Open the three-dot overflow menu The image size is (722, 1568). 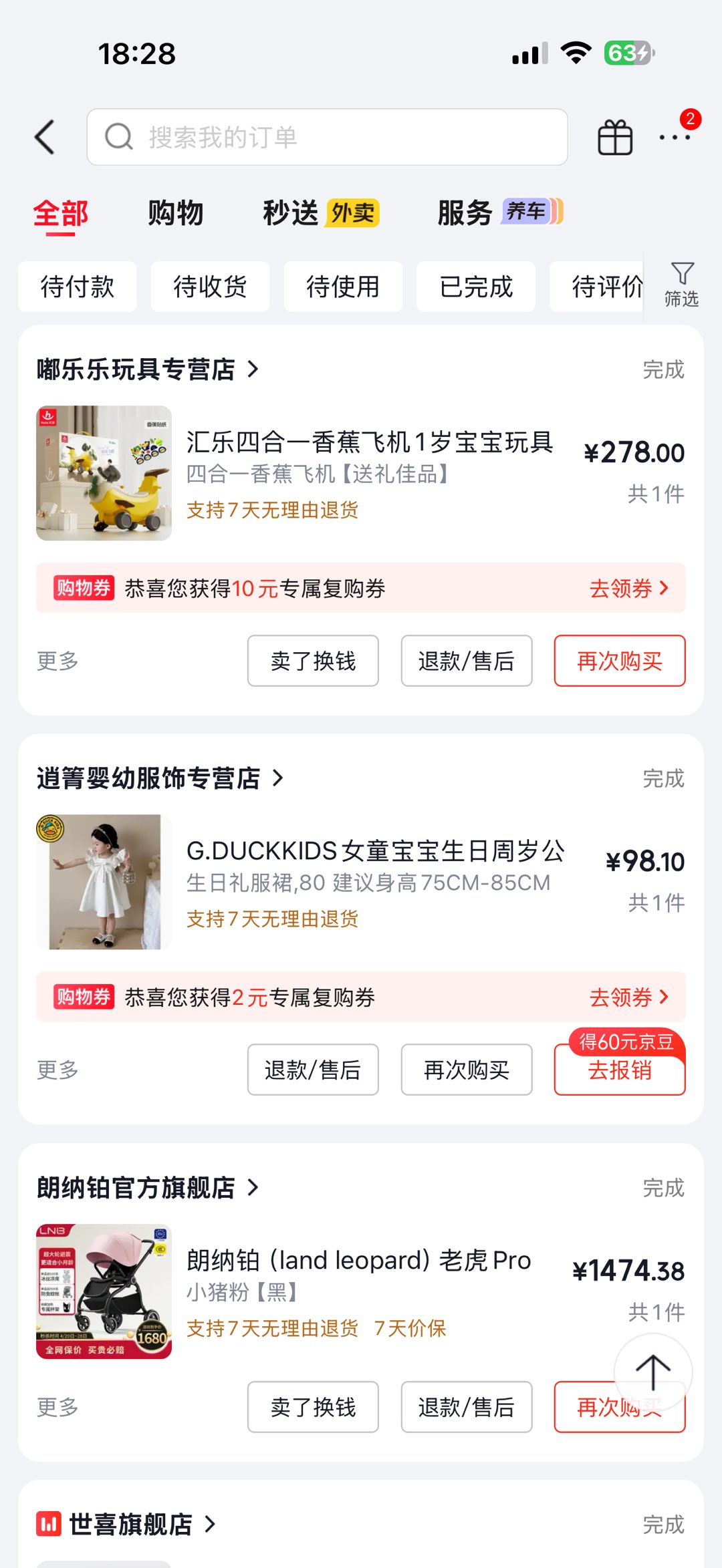(x=674, y=137)
